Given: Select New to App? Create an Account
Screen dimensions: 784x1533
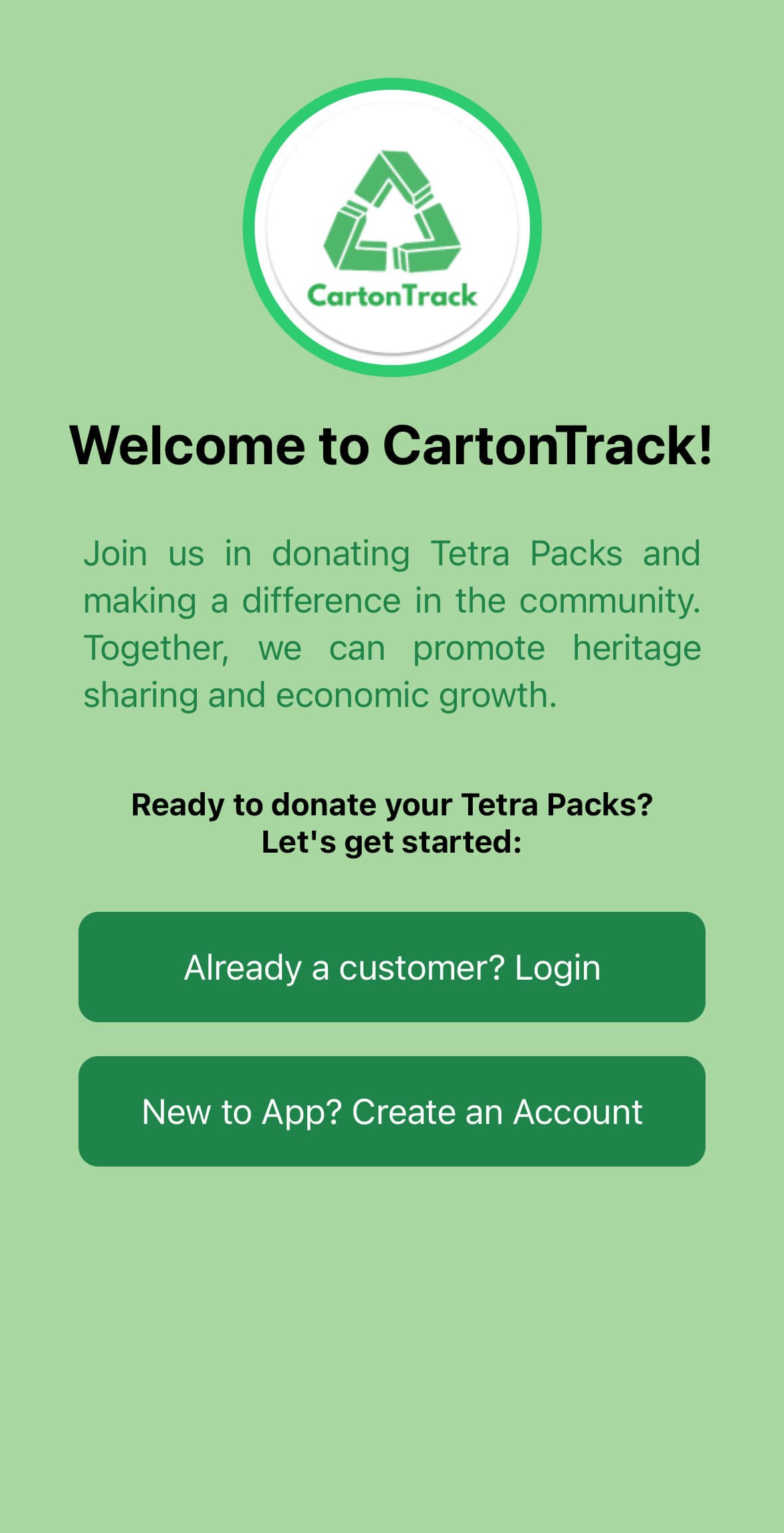Looking at the screenshot, I should click(x=392, y=1111).
